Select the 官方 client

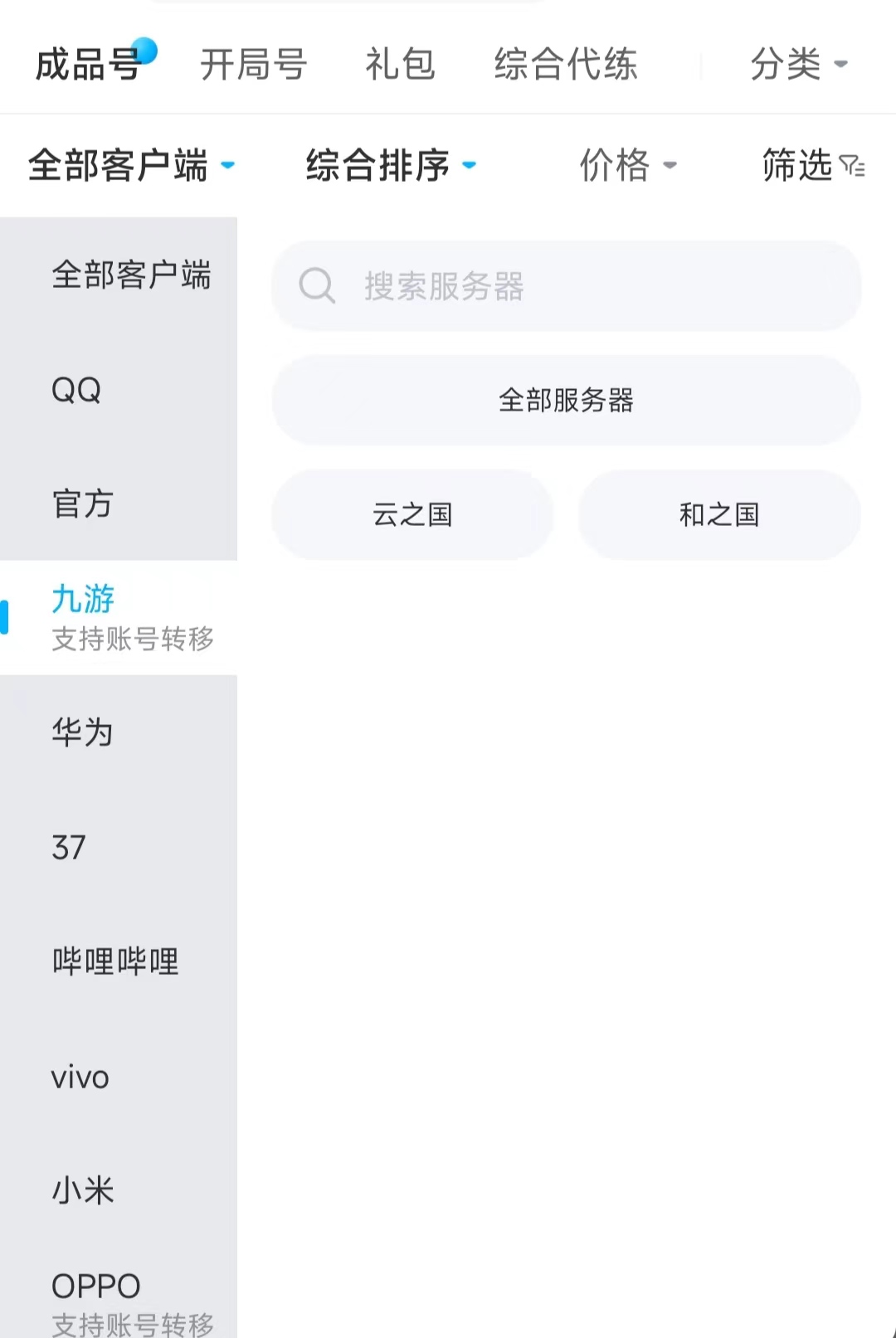82,504
